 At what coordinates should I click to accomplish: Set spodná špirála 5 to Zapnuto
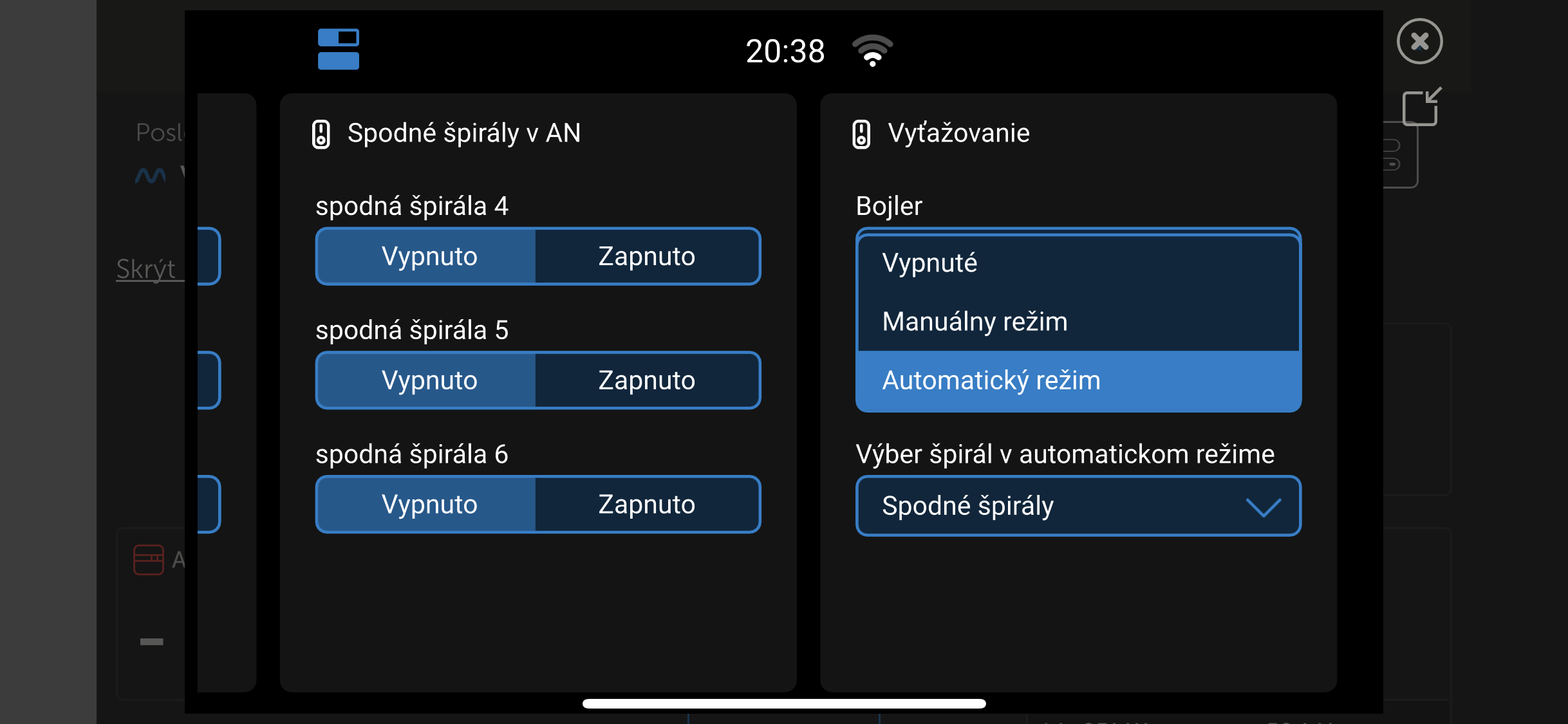tap(646, 380)
